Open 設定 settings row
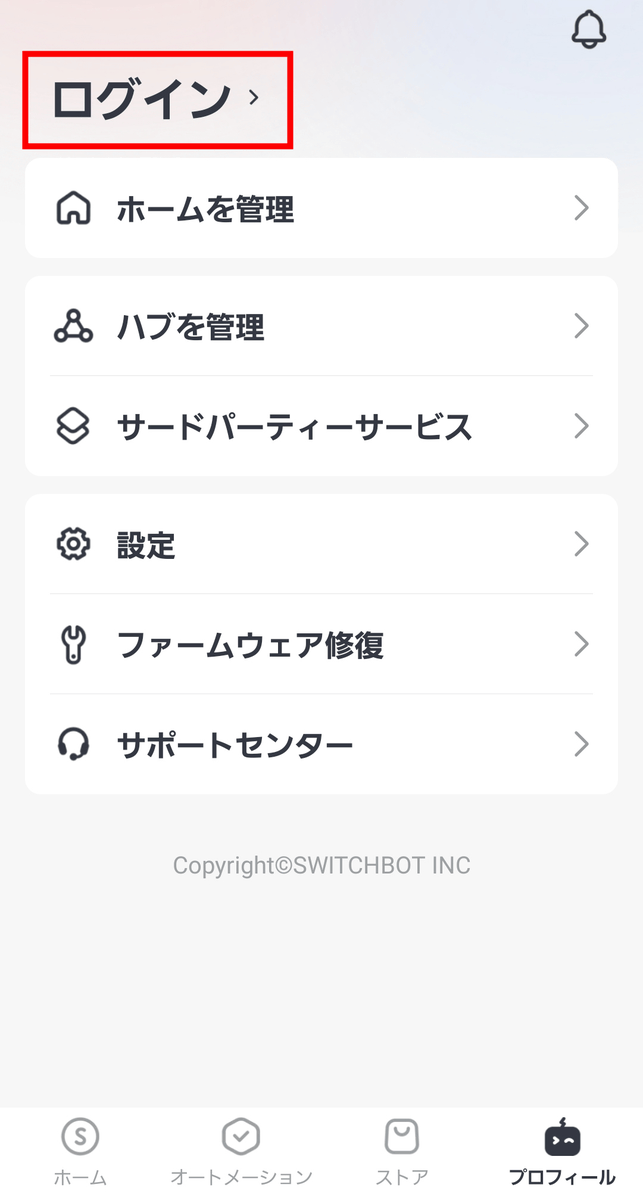This screenshot has height=1200, width=643. point(320,545)
